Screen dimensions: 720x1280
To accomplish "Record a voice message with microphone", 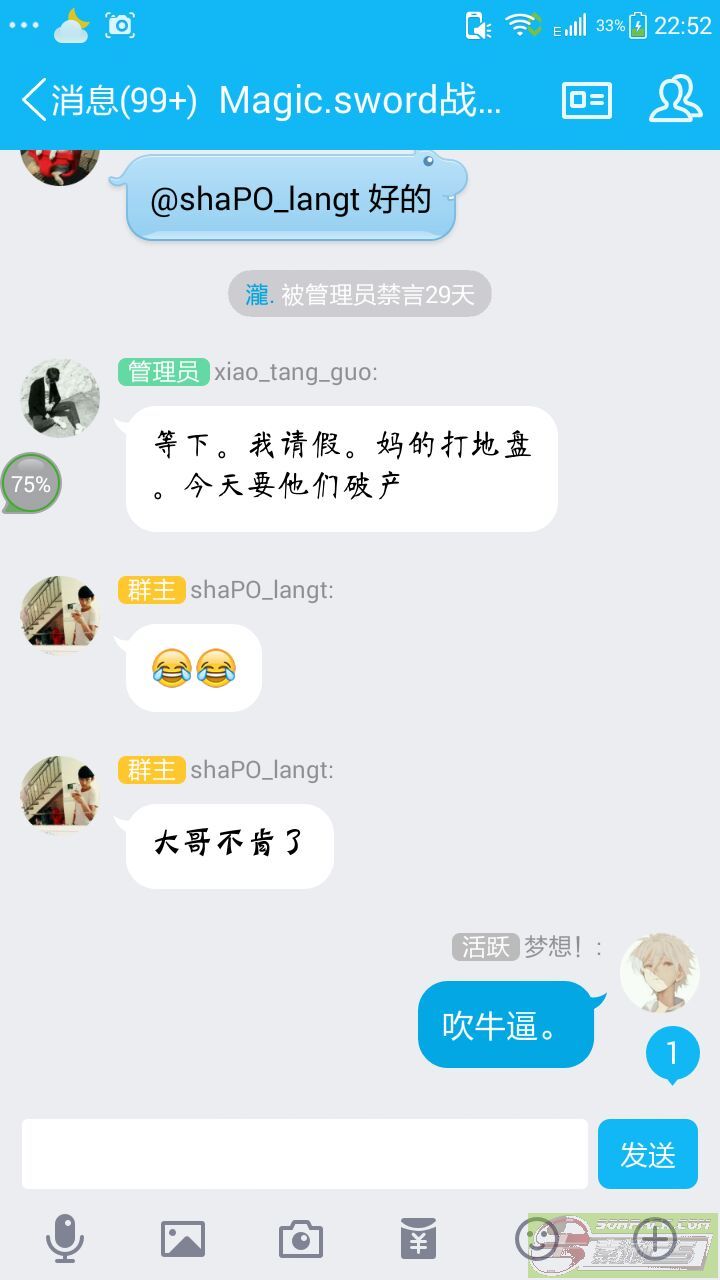I will point(65,1239).
